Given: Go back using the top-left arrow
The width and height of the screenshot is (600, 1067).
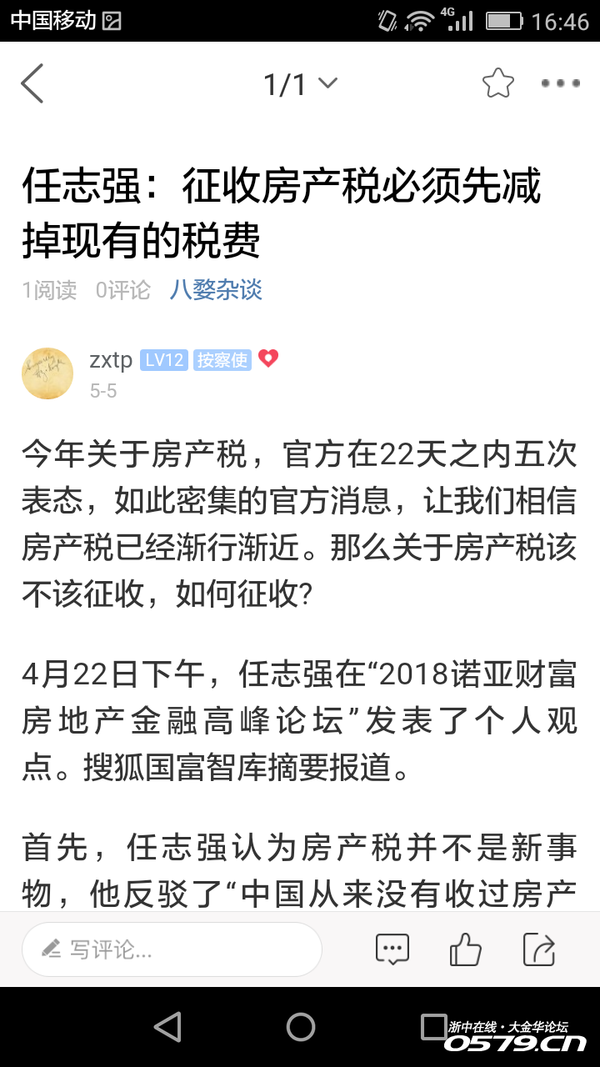Looking at the screenshot, I should coord(33,84).
